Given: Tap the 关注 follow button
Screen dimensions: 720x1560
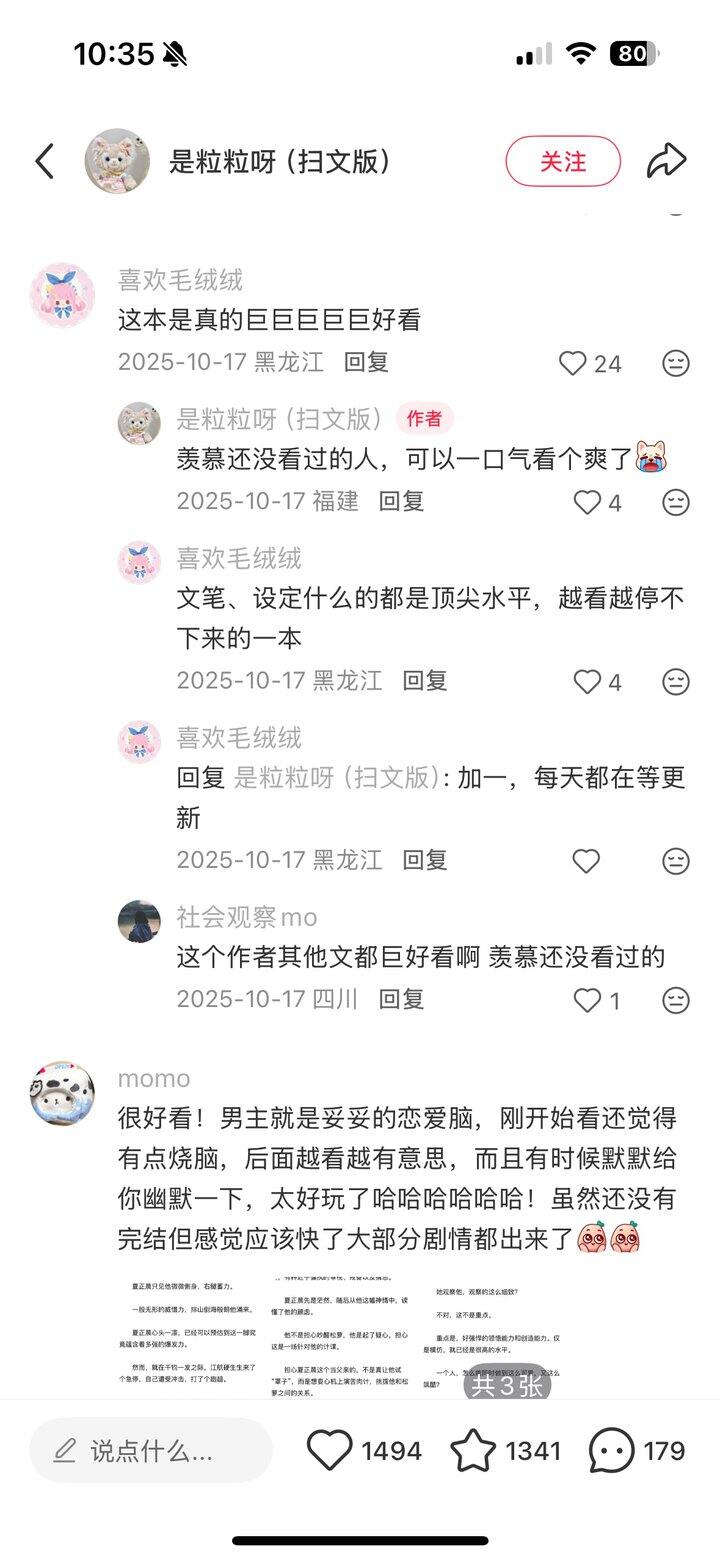Looking at the screenshot, I should (563, 161).
